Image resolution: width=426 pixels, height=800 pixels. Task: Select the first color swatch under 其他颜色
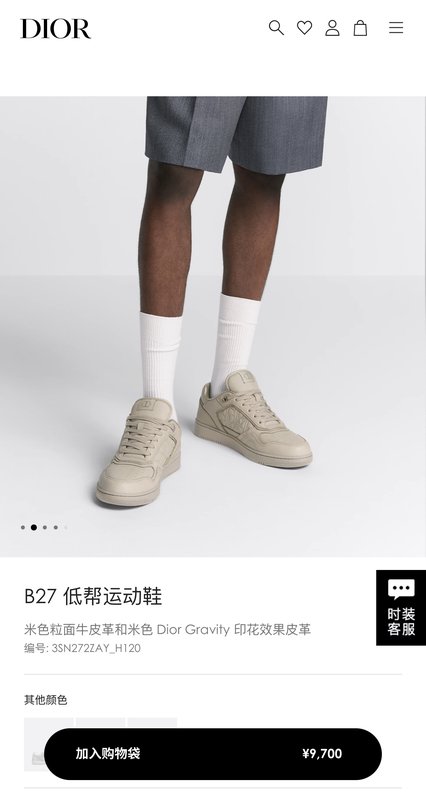48,744
